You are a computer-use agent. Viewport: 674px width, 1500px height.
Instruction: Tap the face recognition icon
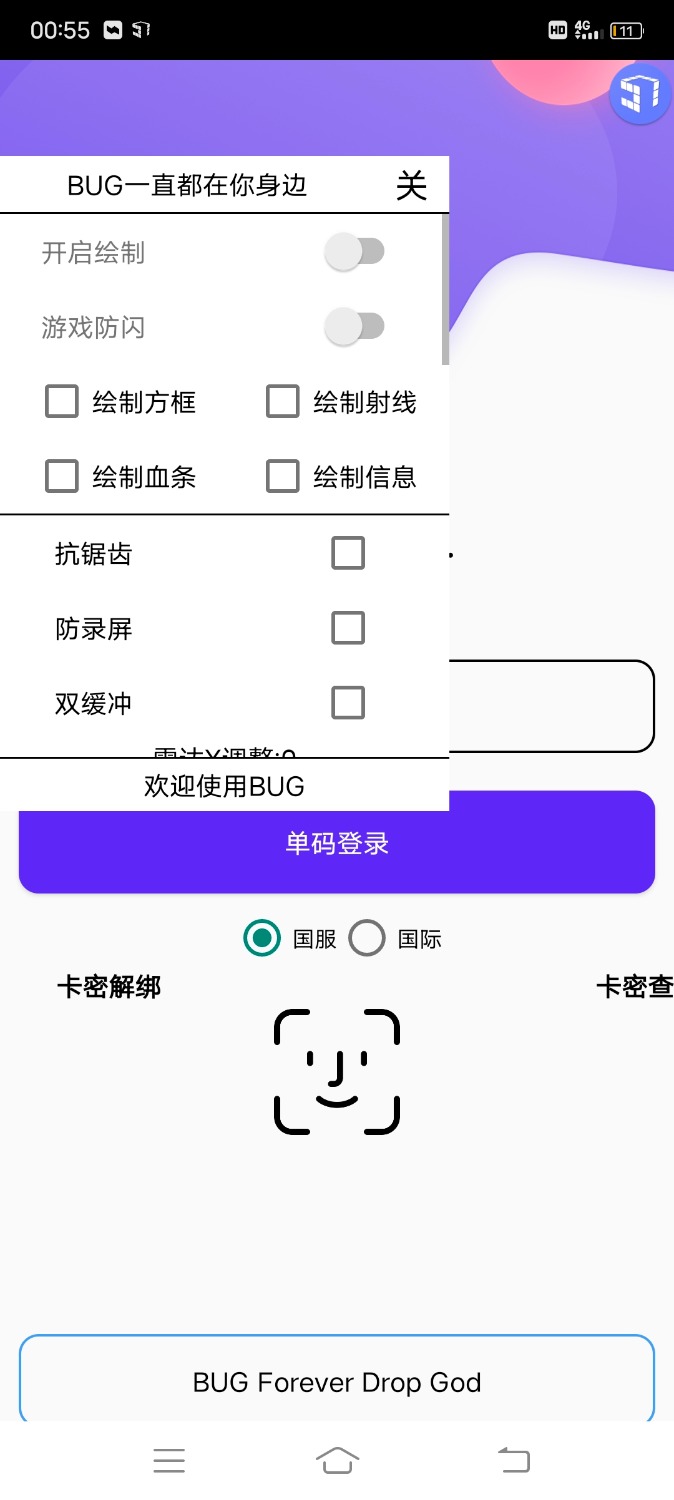(x=337, y=1072)
